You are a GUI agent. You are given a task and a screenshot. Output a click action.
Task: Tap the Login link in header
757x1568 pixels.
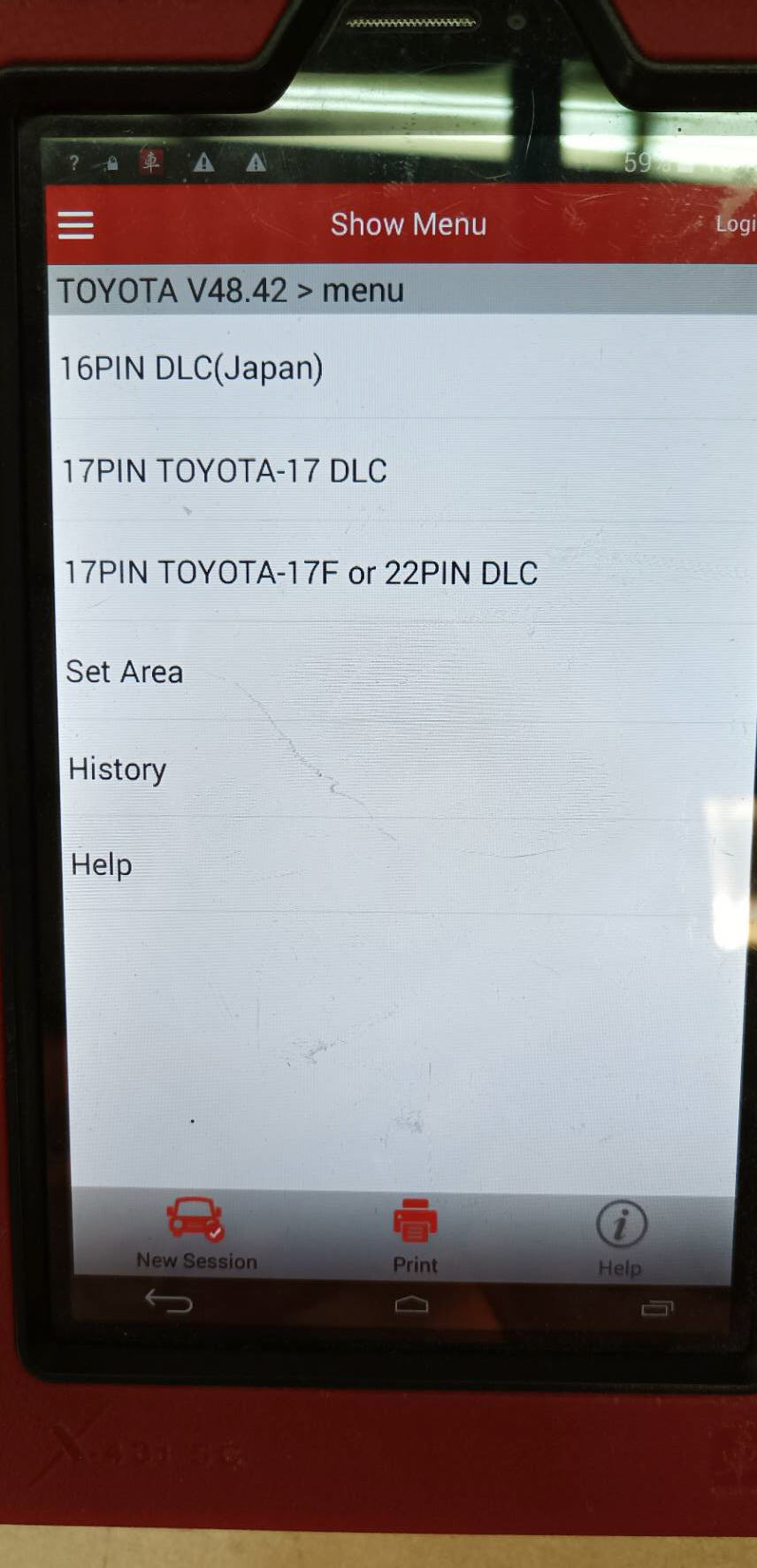coord(735,224)
